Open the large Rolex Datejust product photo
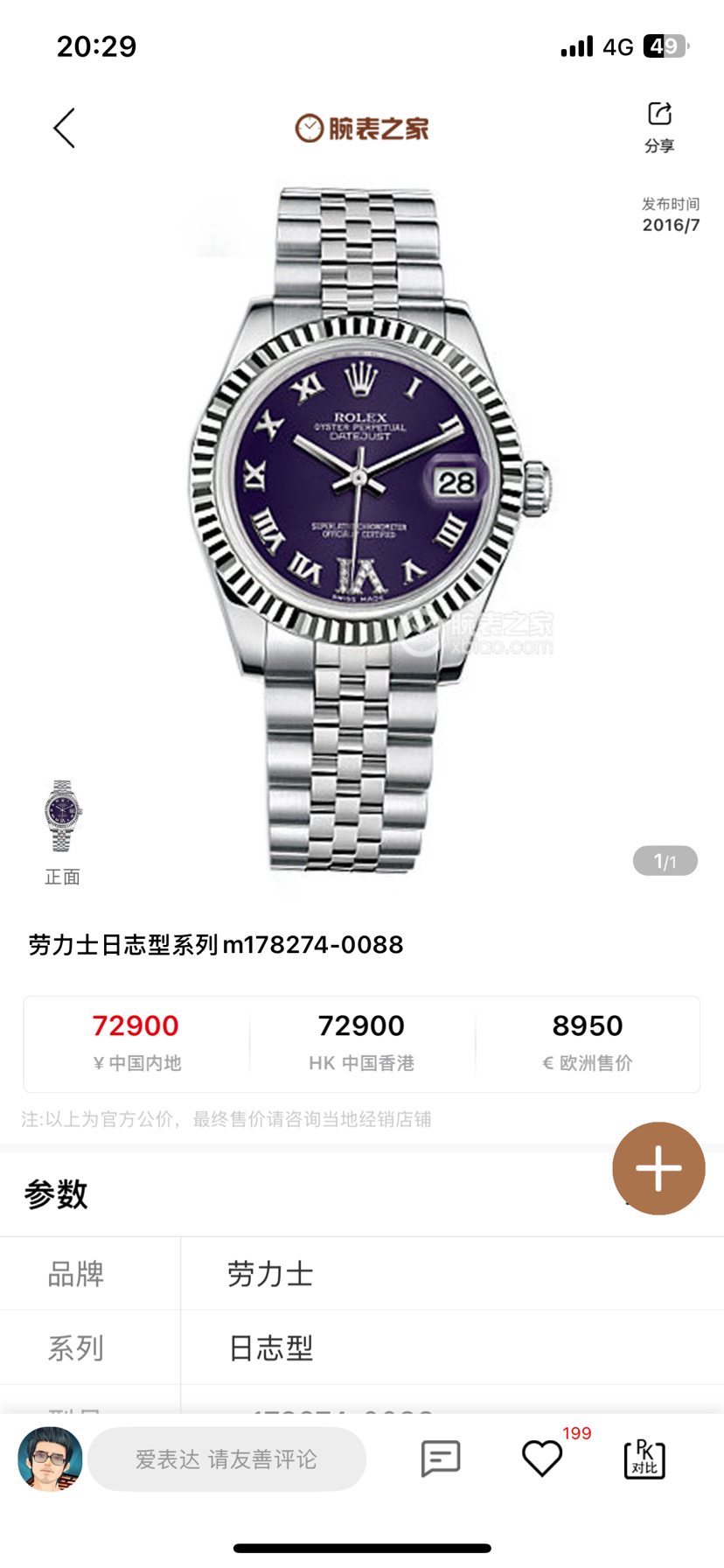724x1568 pixels. pyautogui.click(x=362, y=525)
